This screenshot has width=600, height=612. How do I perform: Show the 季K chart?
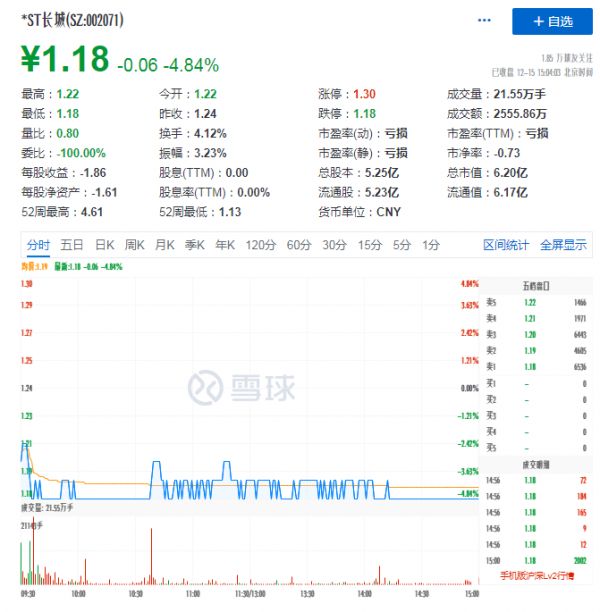(x=195, y=245)
